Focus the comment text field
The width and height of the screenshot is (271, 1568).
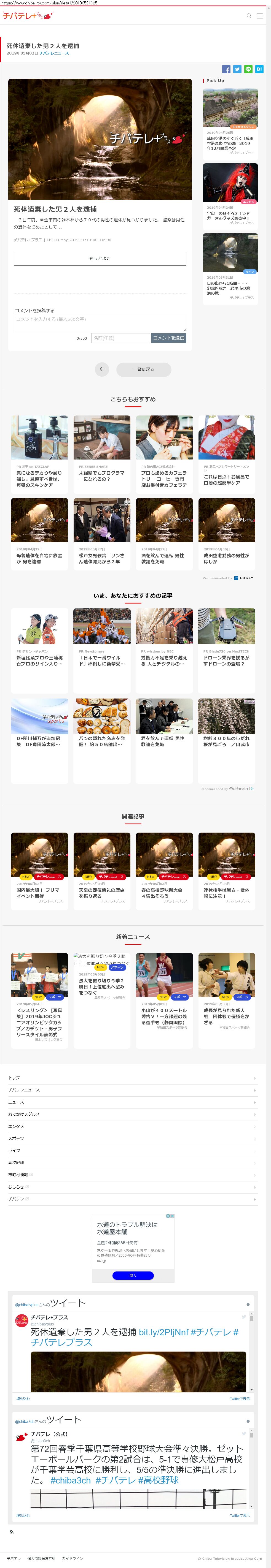tap(100, 323)
